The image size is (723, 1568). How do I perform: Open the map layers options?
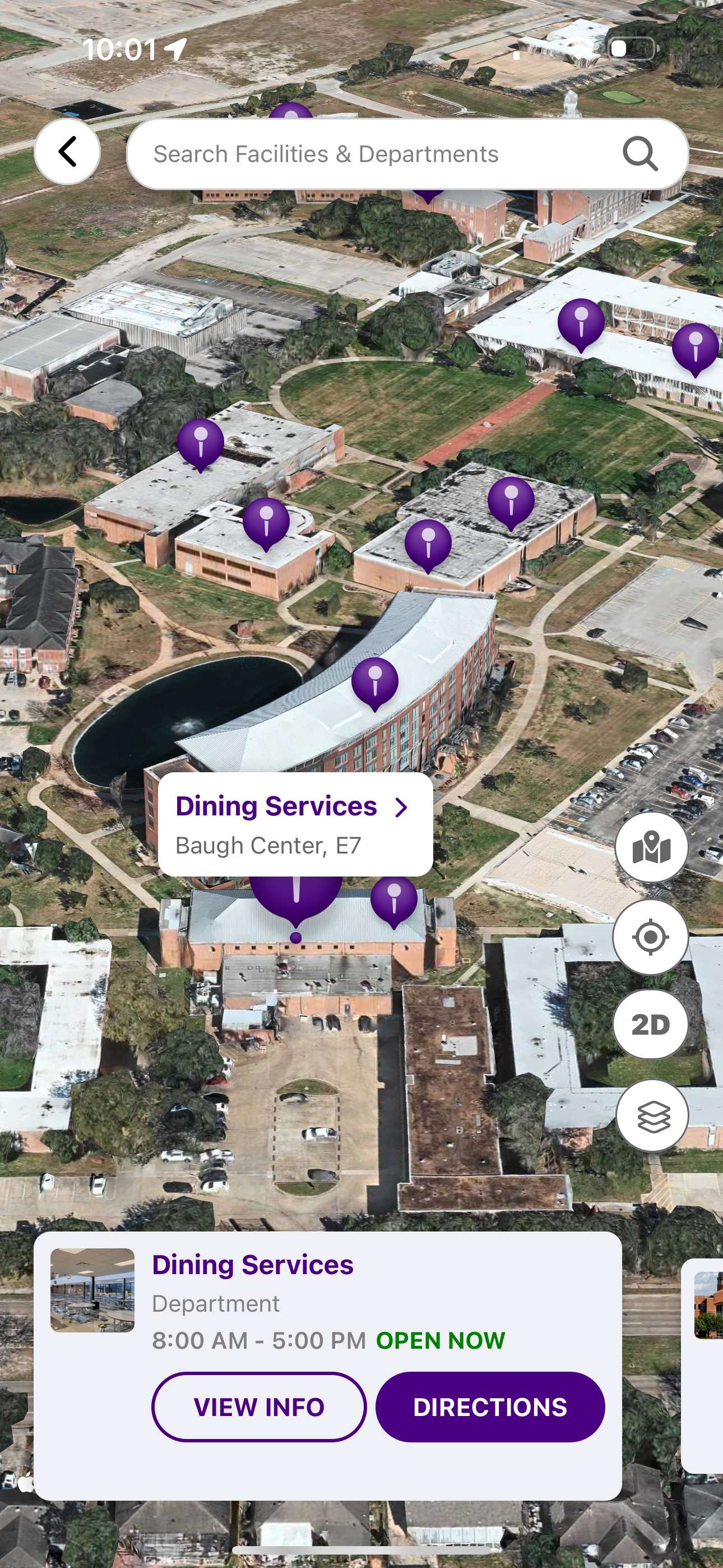point(652,1116)
